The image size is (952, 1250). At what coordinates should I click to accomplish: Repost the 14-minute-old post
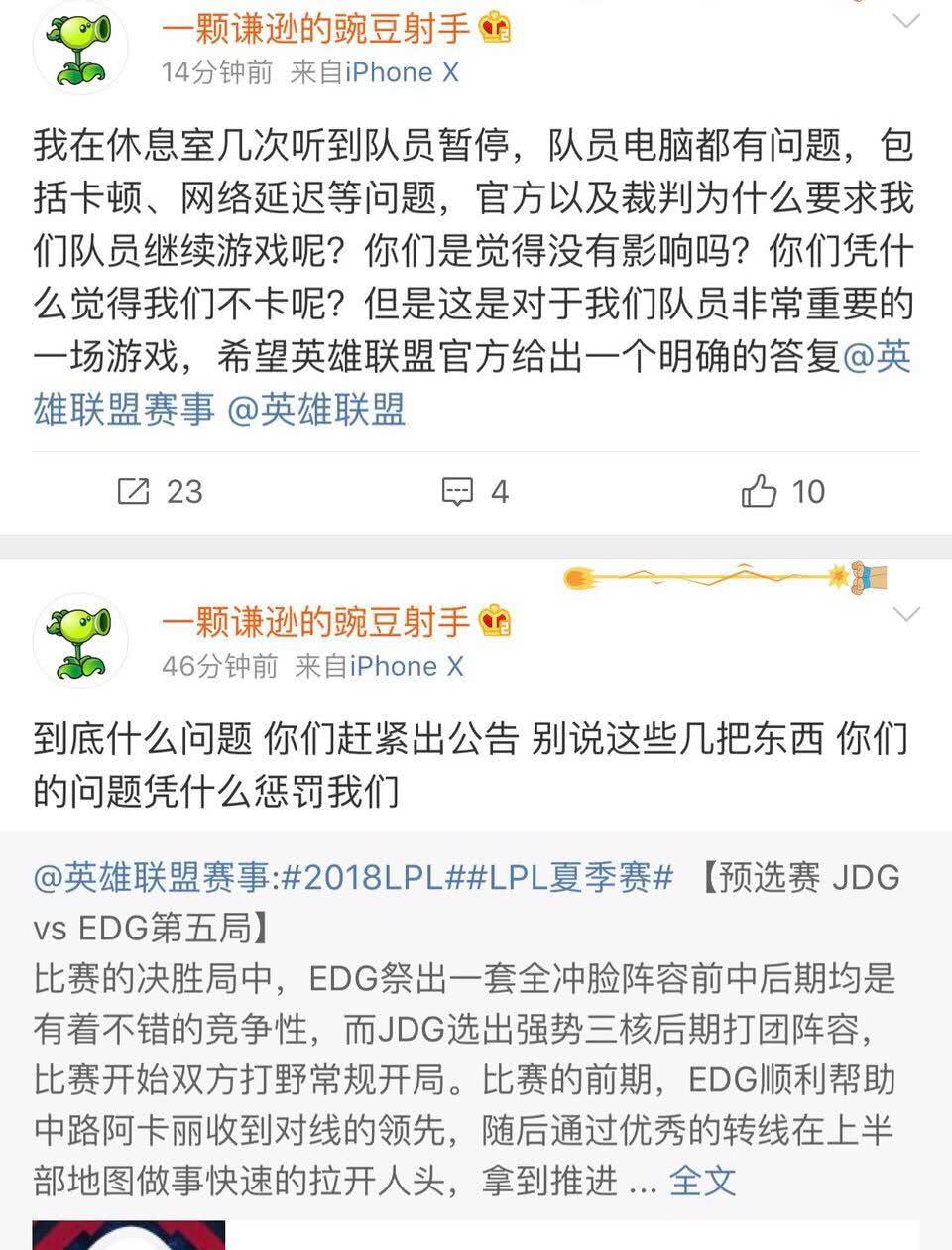click(159, 491)
